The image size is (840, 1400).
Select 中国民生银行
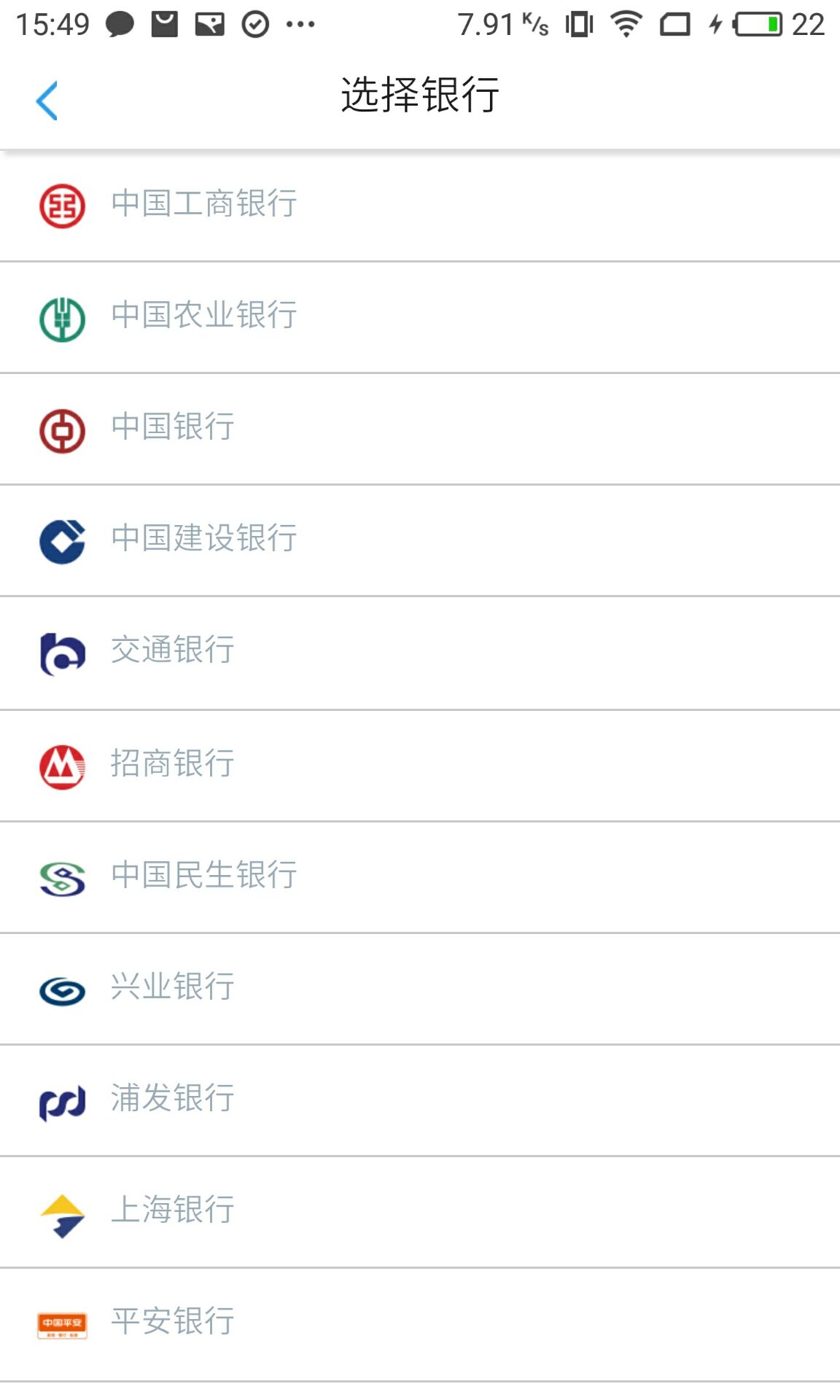pyautogui.click(x=420, y=877)
